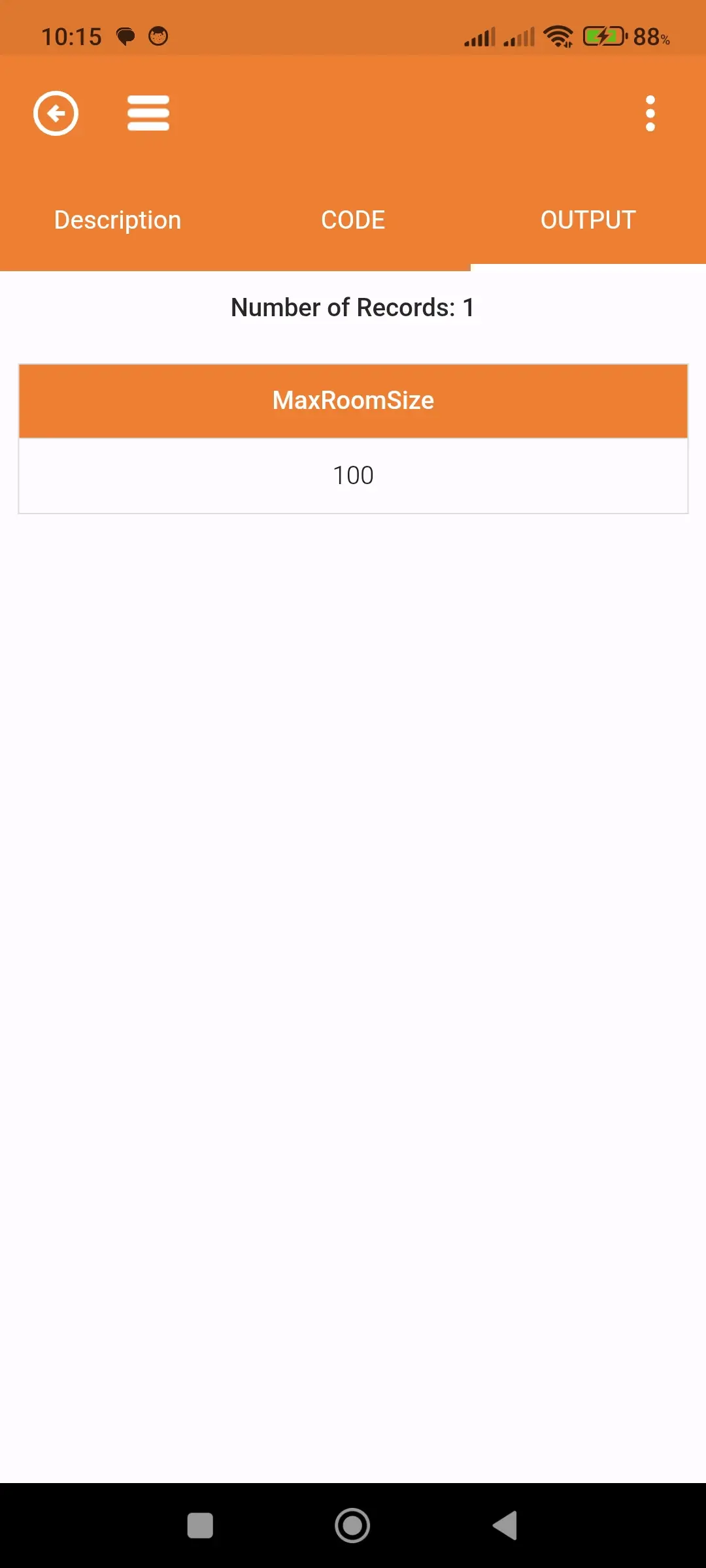Select the OUTPUT tab
This screenshot has width=706, height=1568.
pyautogui.click(x=588, y=220)
